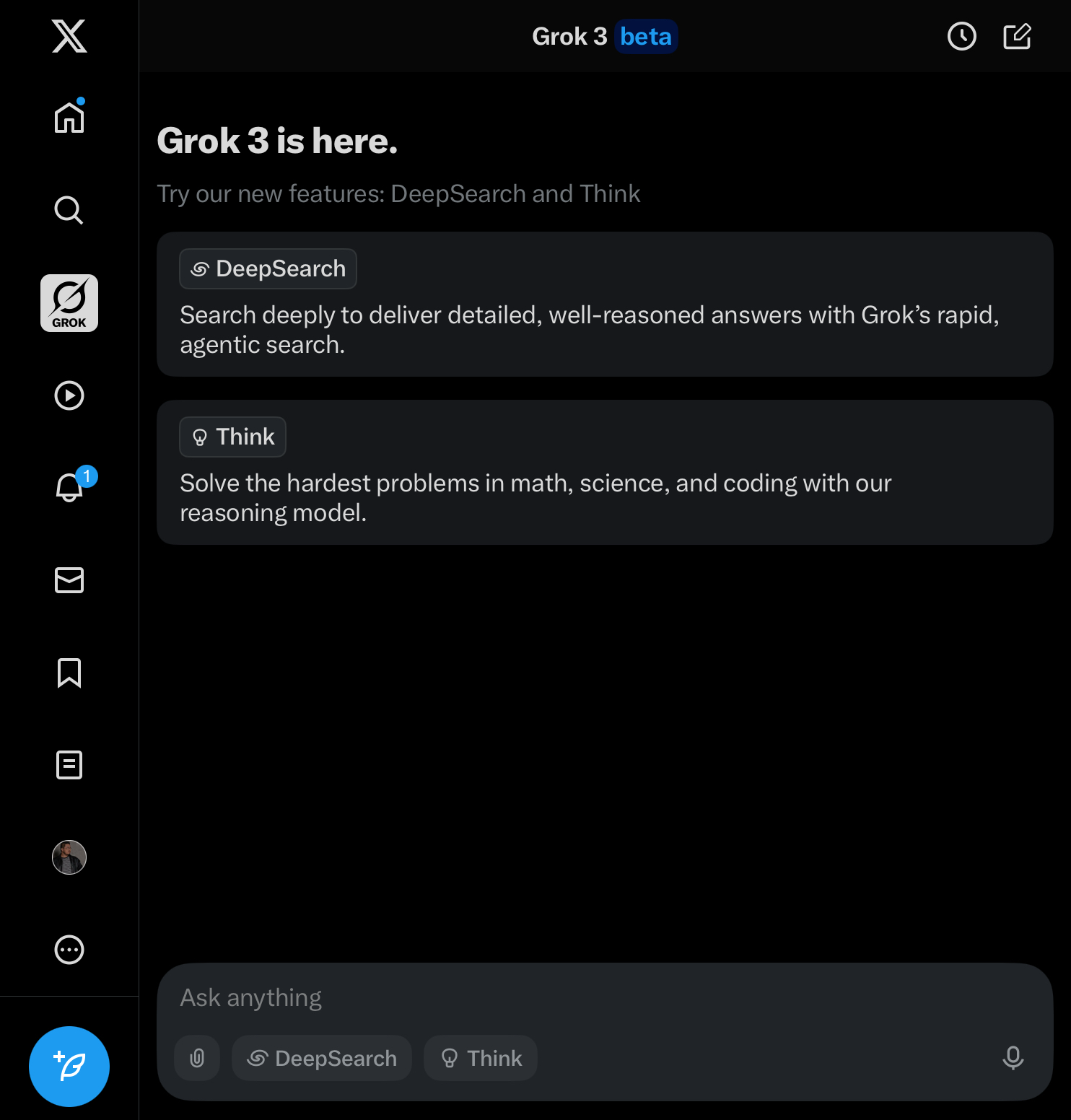Compose a new post
This screenshot has width=1071, height=1120.
pos(69,1067)
